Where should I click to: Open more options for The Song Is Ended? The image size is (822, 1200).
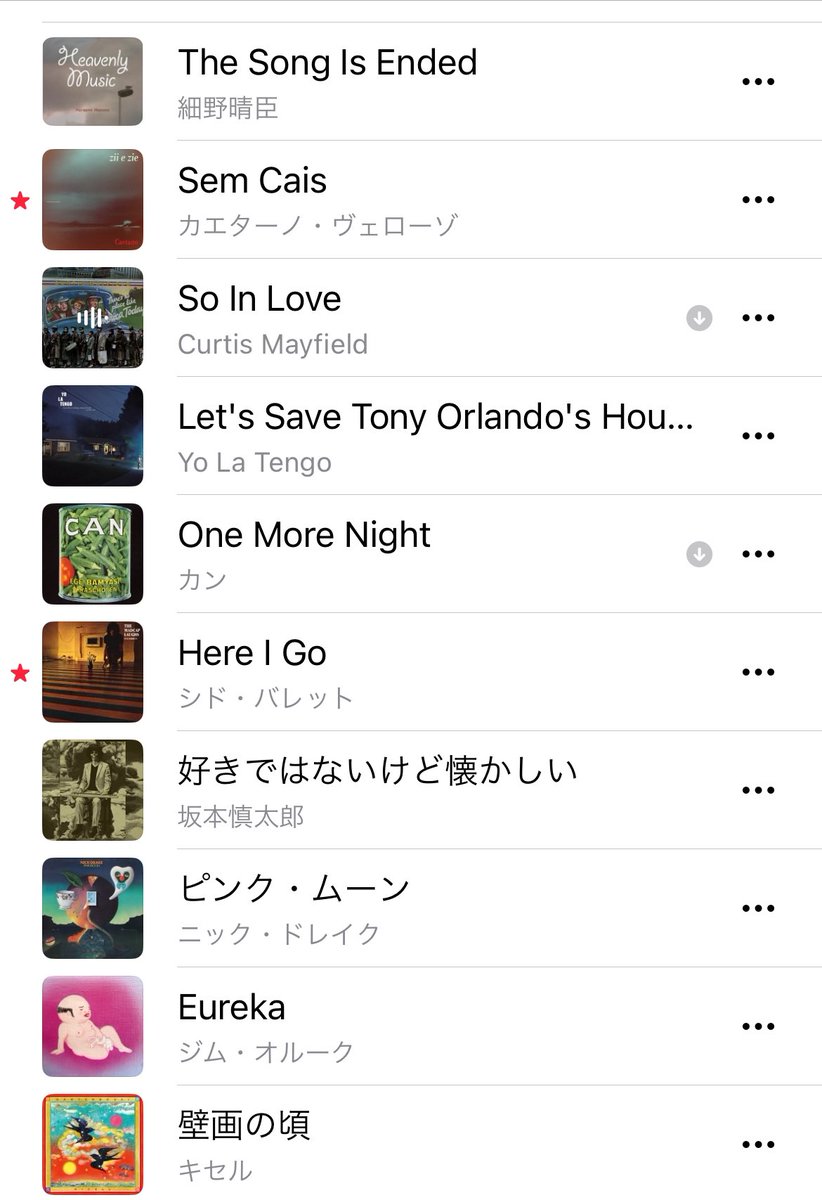758,82
